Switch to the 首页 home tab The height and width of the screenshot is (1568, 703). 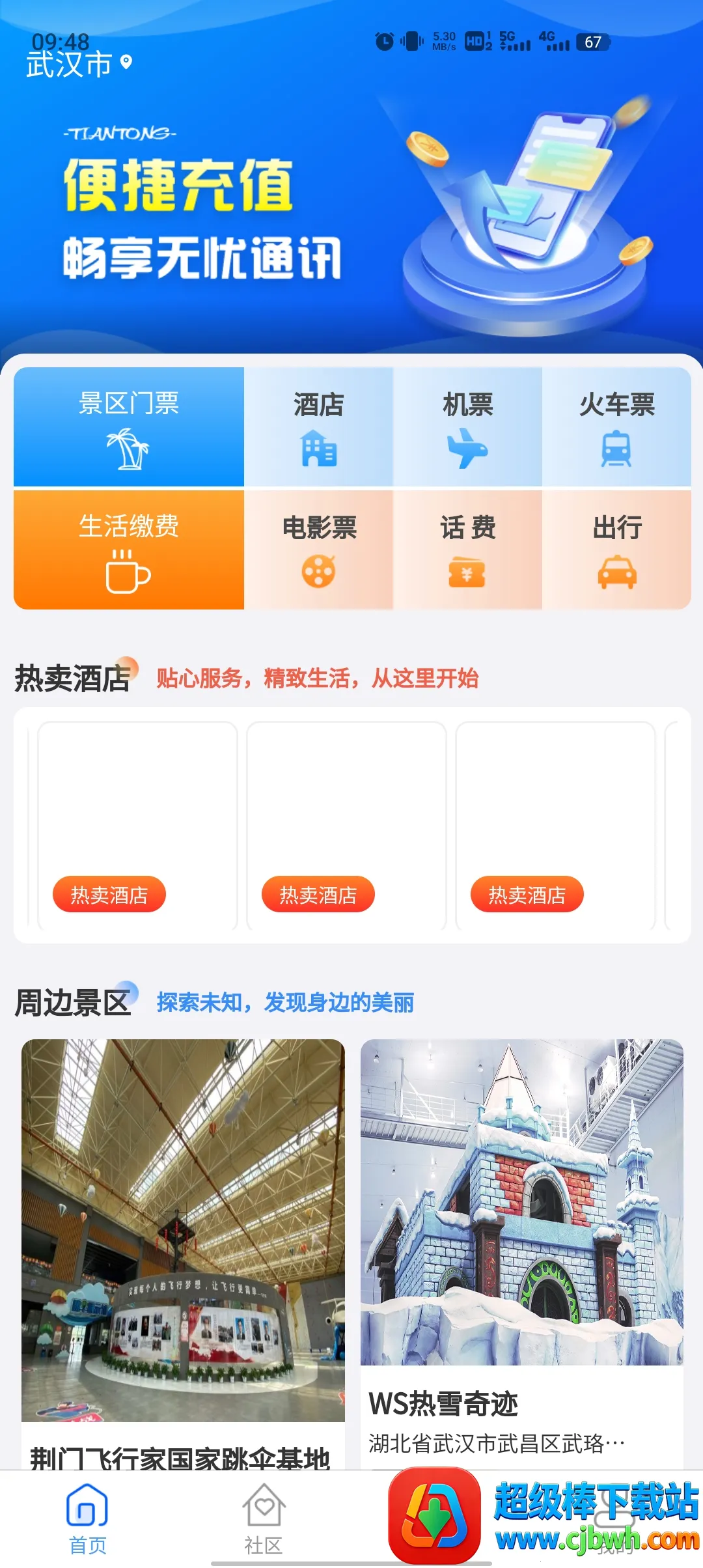[87, 1519]
